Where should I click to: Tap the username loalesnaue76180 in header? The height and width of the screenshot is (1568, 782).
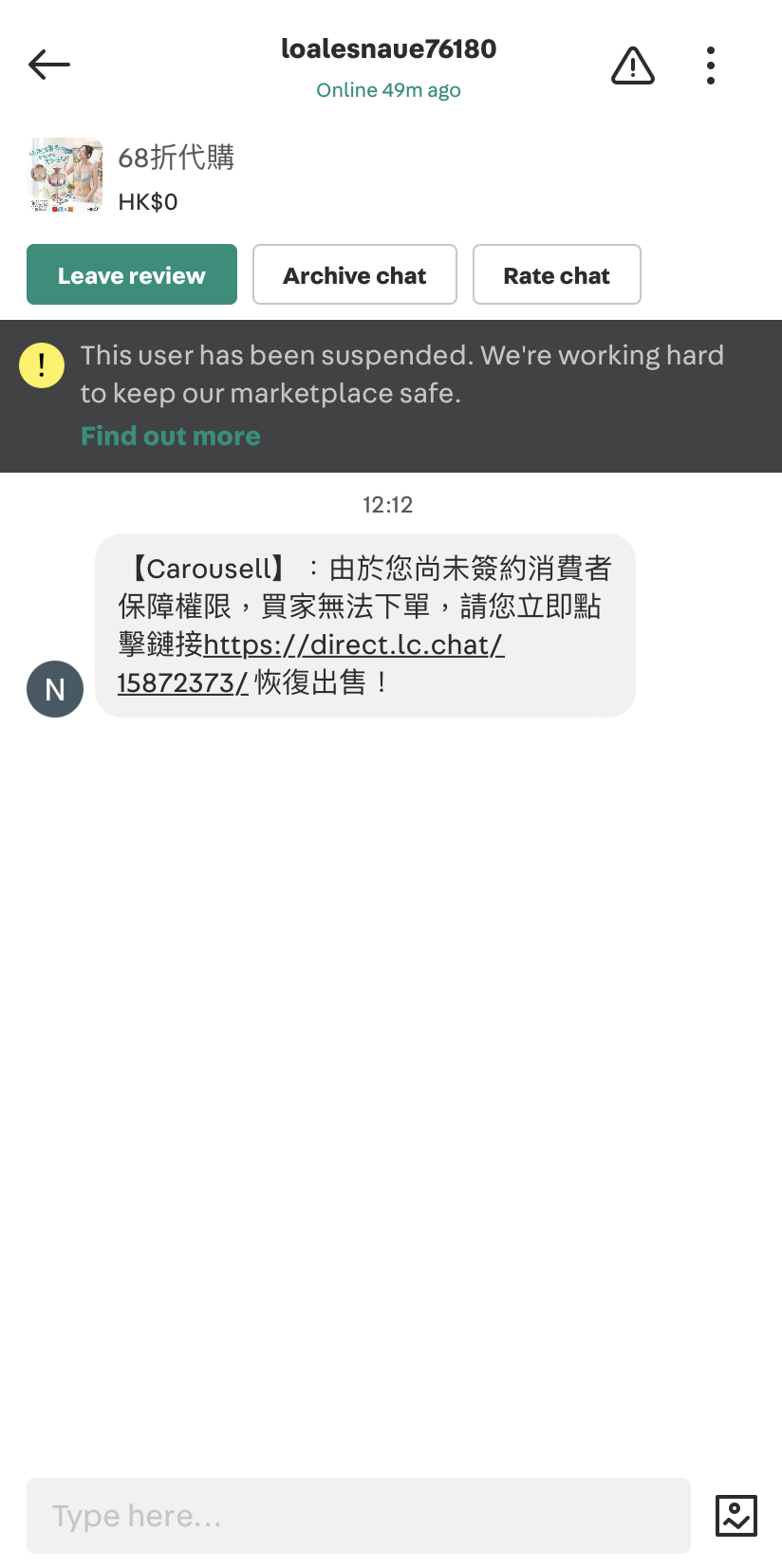tap(389, 48)
